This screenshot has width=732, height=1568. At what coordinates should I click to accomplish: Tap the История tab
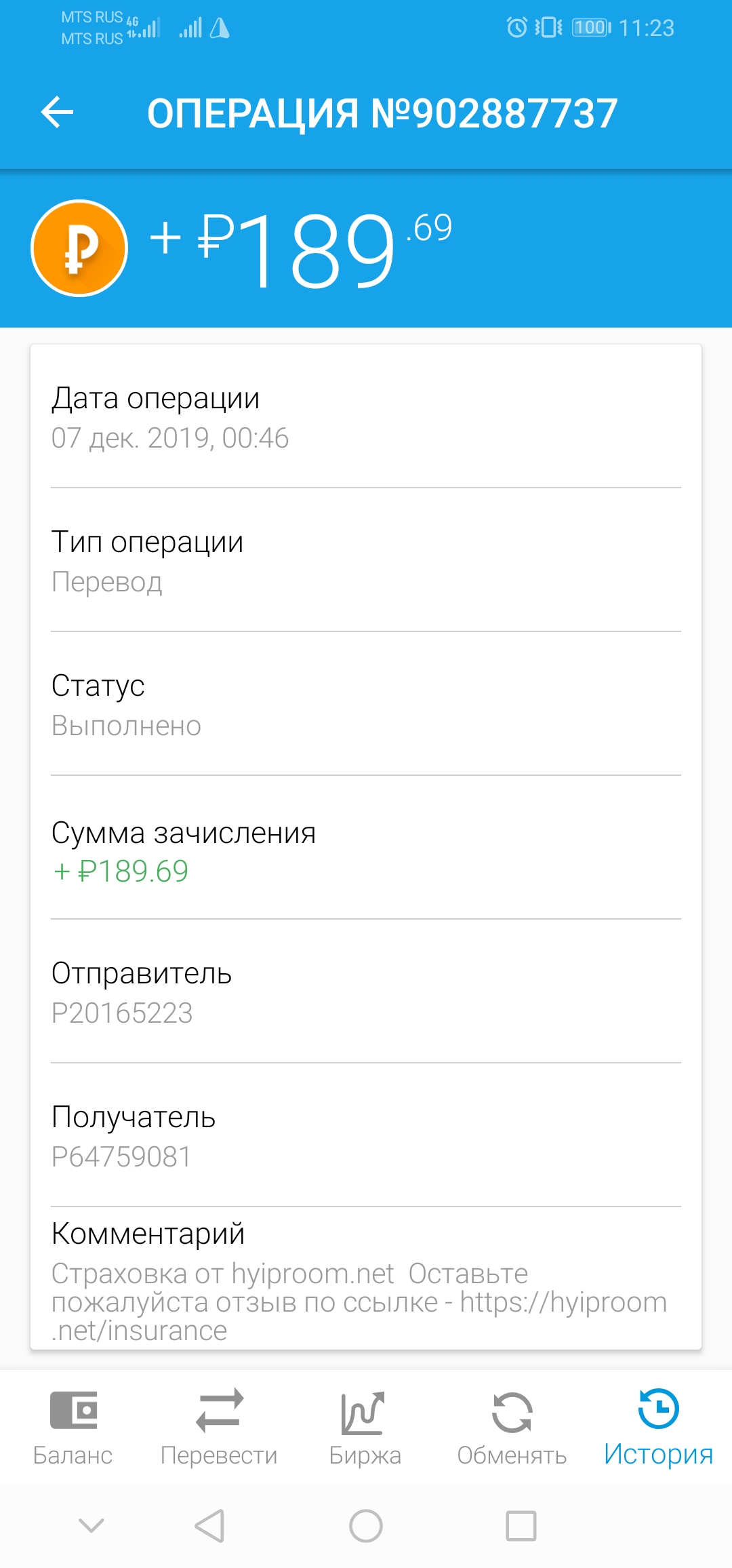(x=658, y=1427)
